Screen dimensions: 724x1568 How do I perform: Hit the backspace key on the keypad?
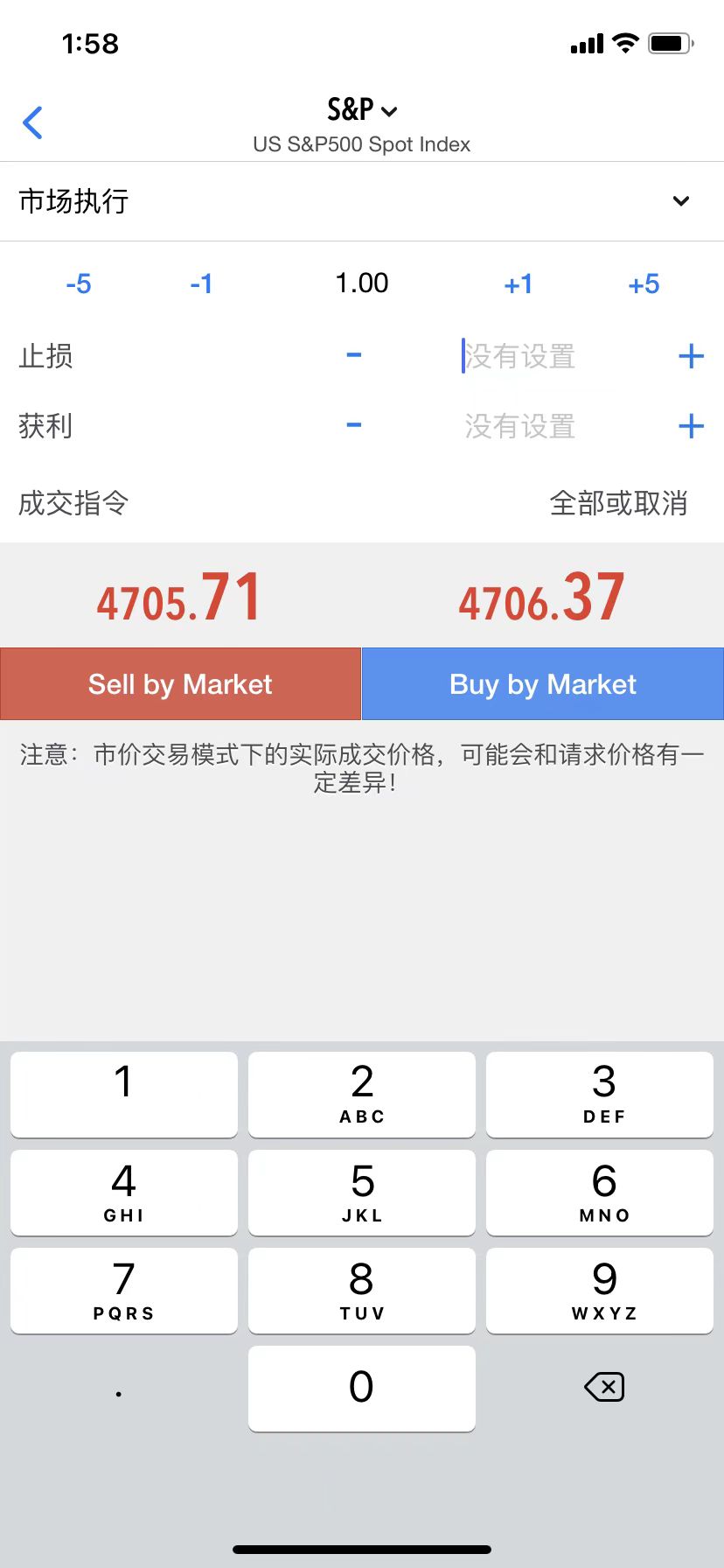click(x=604, y=1387)
